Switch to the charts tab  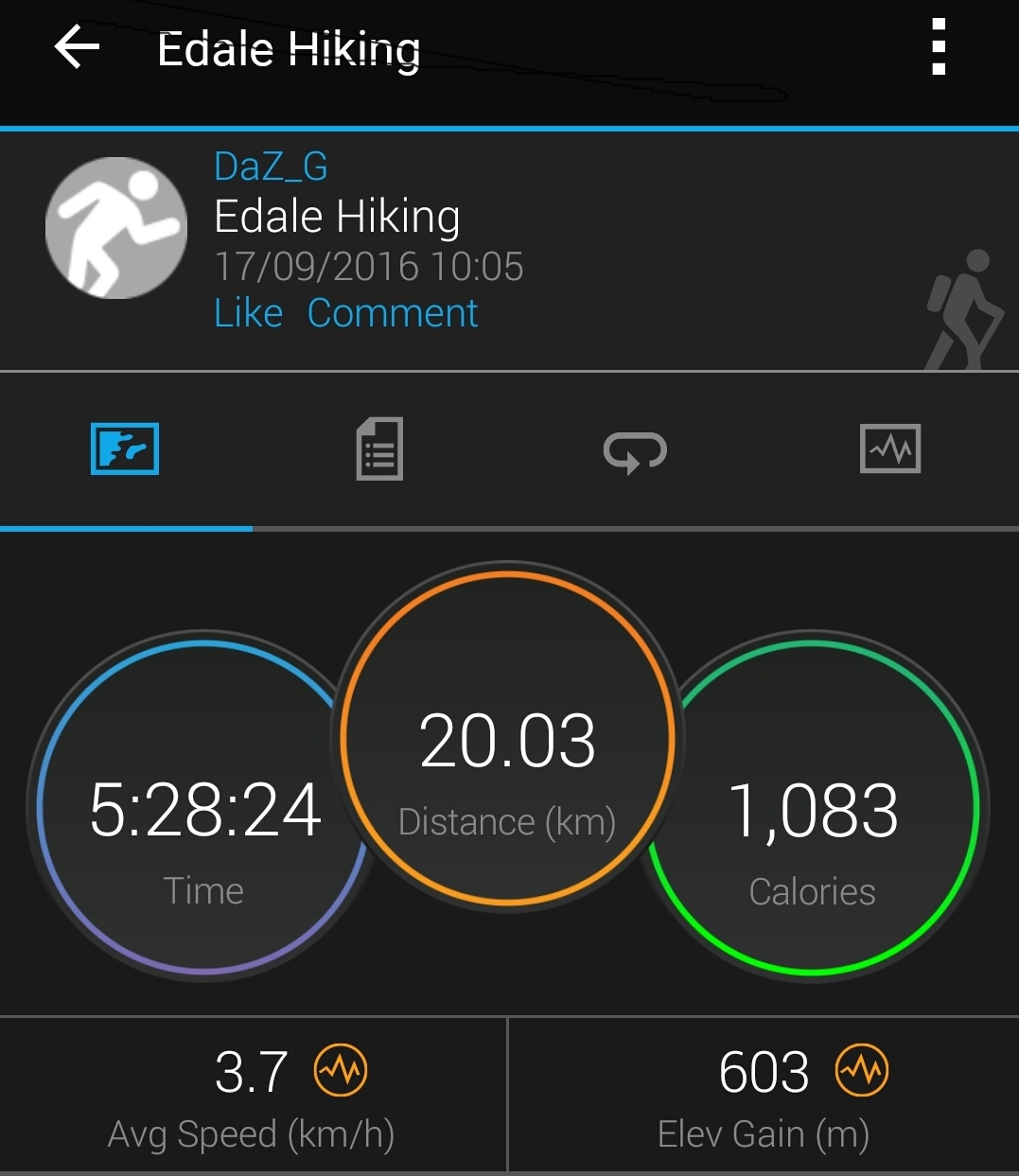(889, 448)
